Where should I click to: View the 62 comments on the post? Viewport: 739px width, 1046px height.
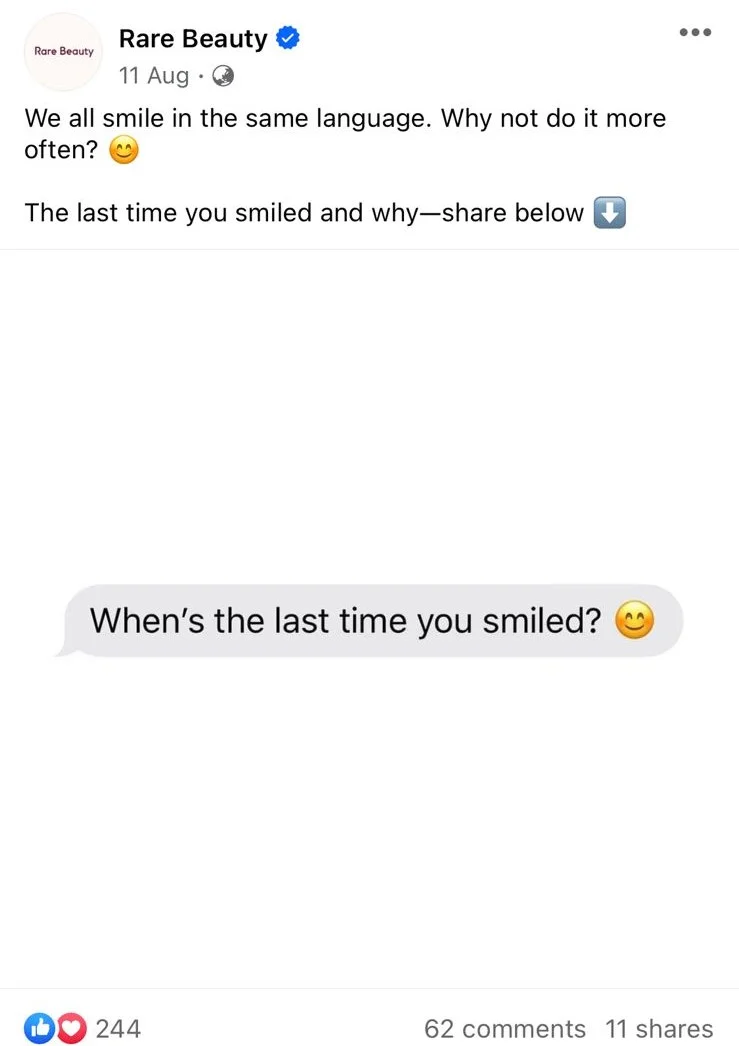point(504,1028)
